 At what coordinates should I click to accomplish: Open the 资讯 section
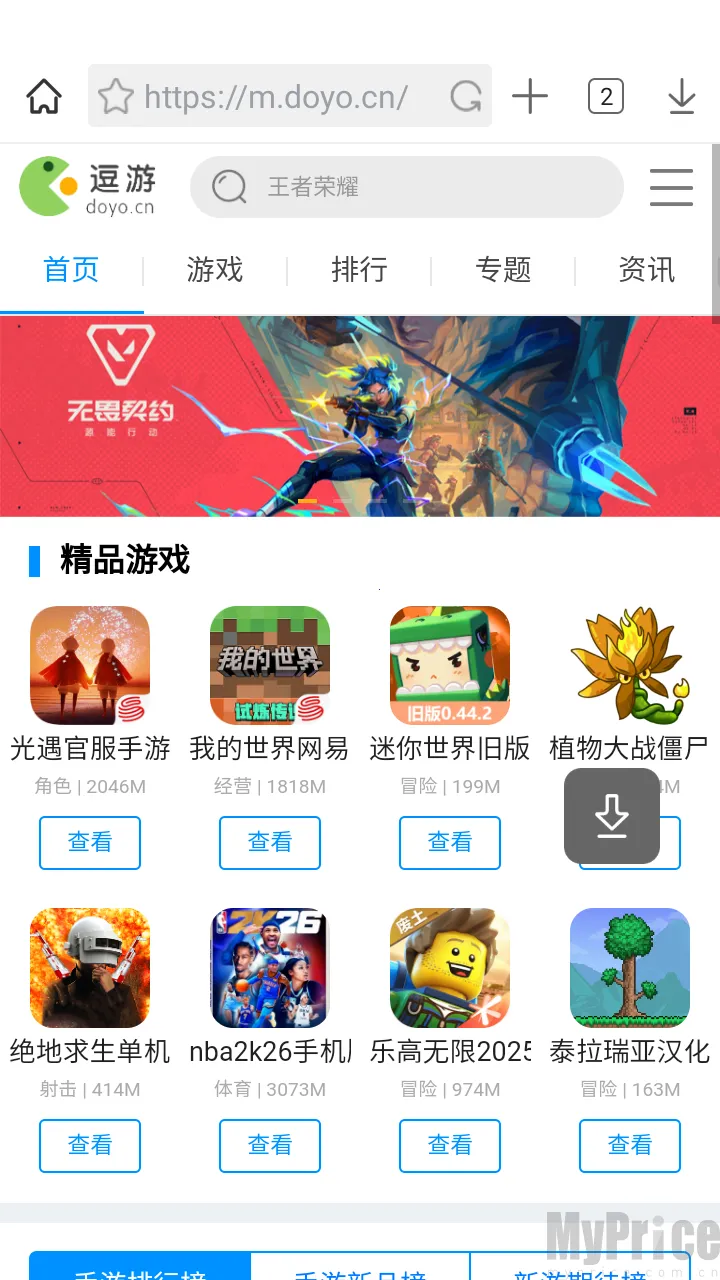point(646,270)
